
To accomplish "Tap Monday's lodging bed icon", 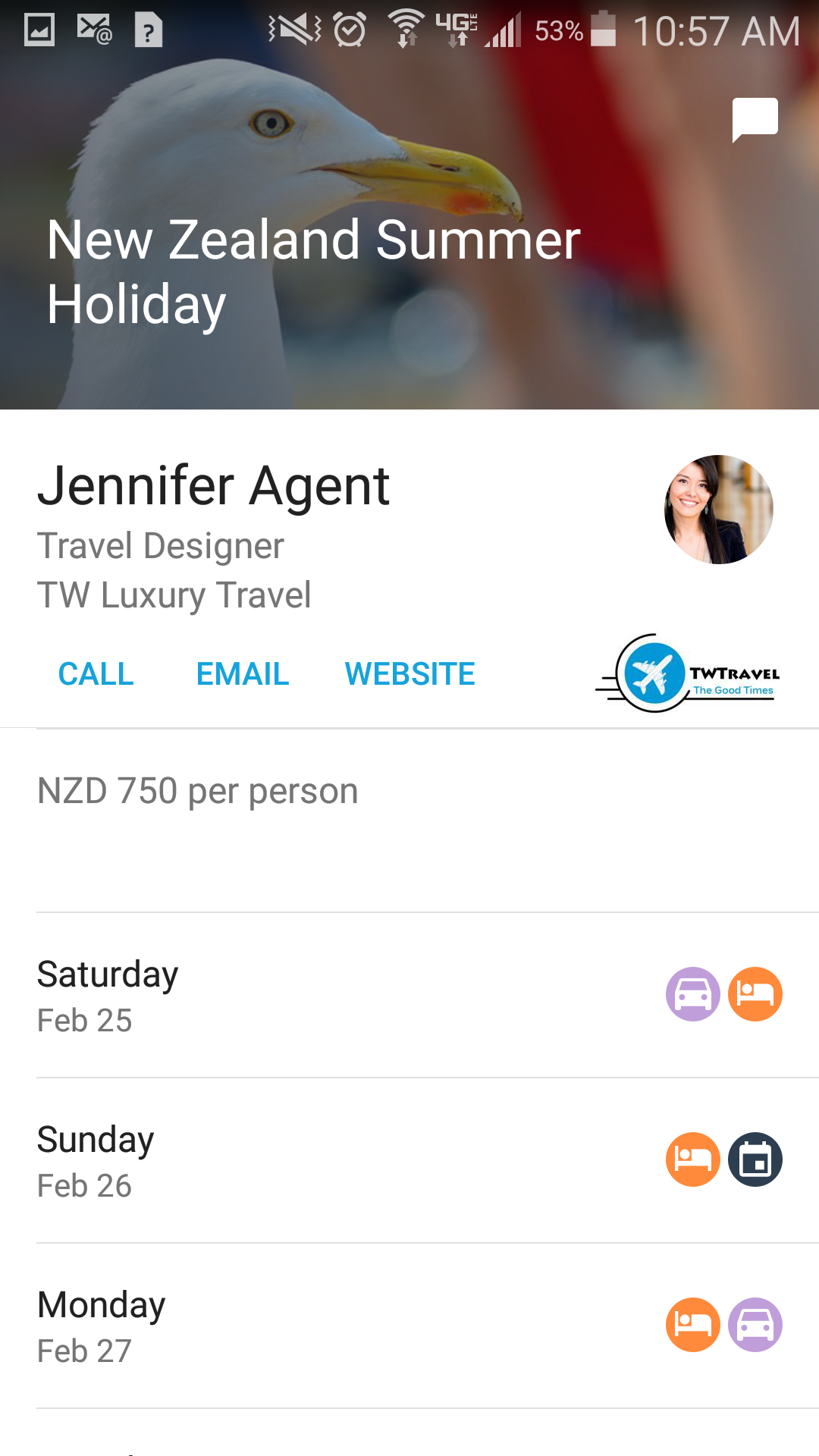I will click(692, 1325).
